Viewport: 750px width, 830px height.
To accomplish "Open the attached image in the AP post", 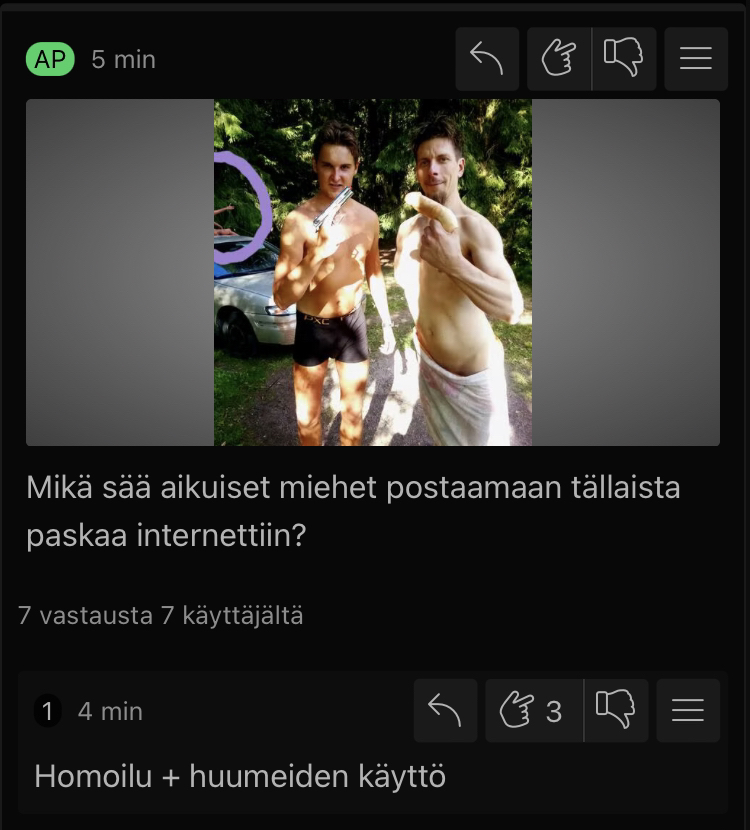I will [x=372, y=272].
